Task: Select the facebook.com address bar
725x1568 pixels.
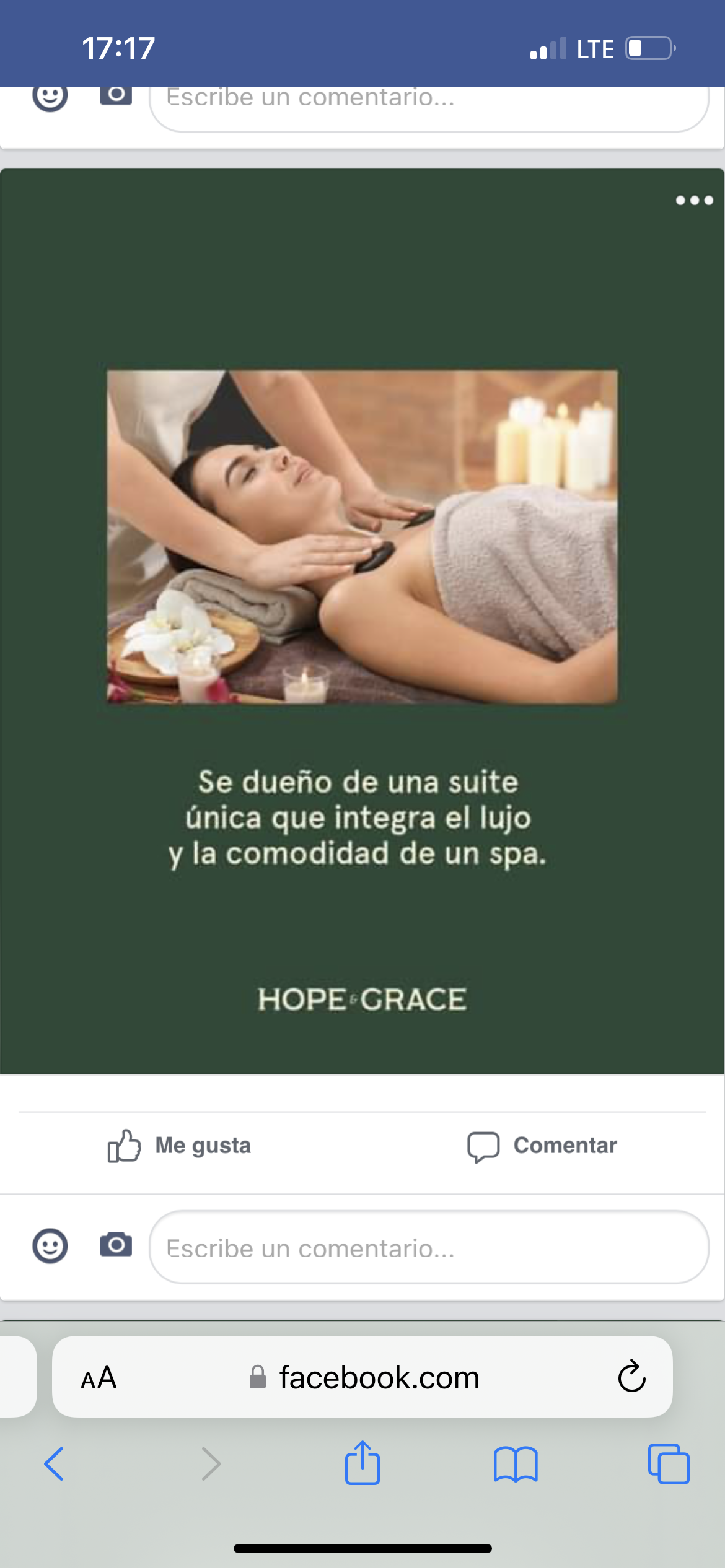Action: pyautogui.click(x=366, y=1378)
